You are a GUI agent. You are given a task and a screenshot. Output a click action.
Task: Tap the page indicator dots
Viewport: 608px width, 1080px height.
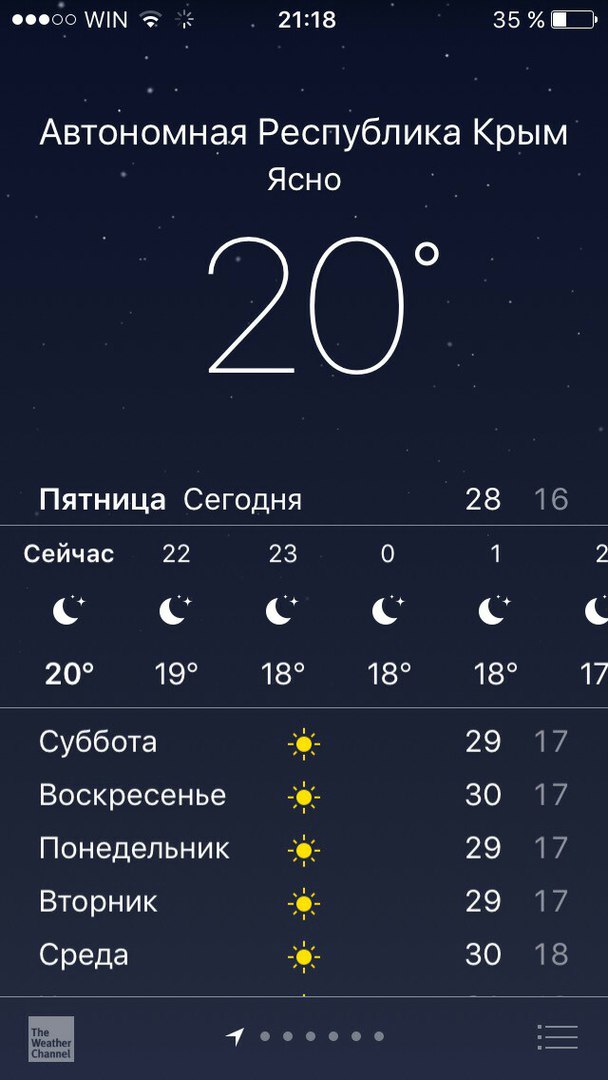[320, 1037]
